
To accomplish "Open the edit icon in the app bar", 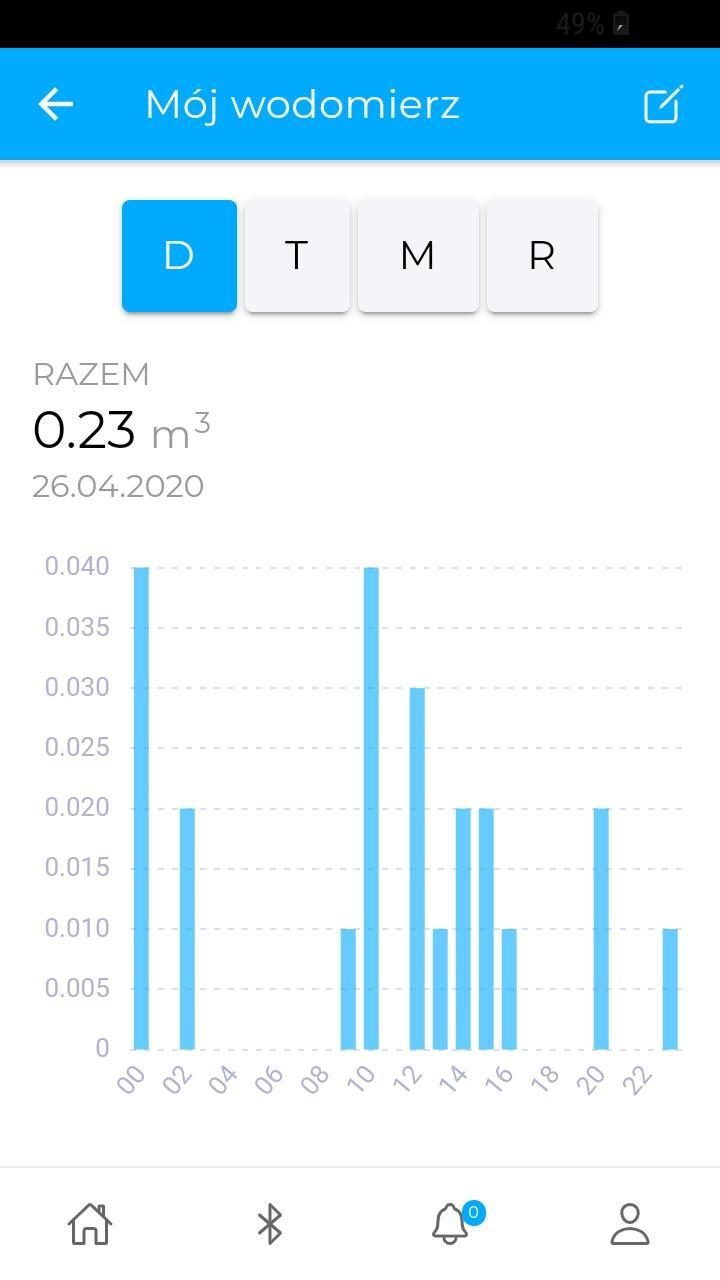I will tap(663, 104).
